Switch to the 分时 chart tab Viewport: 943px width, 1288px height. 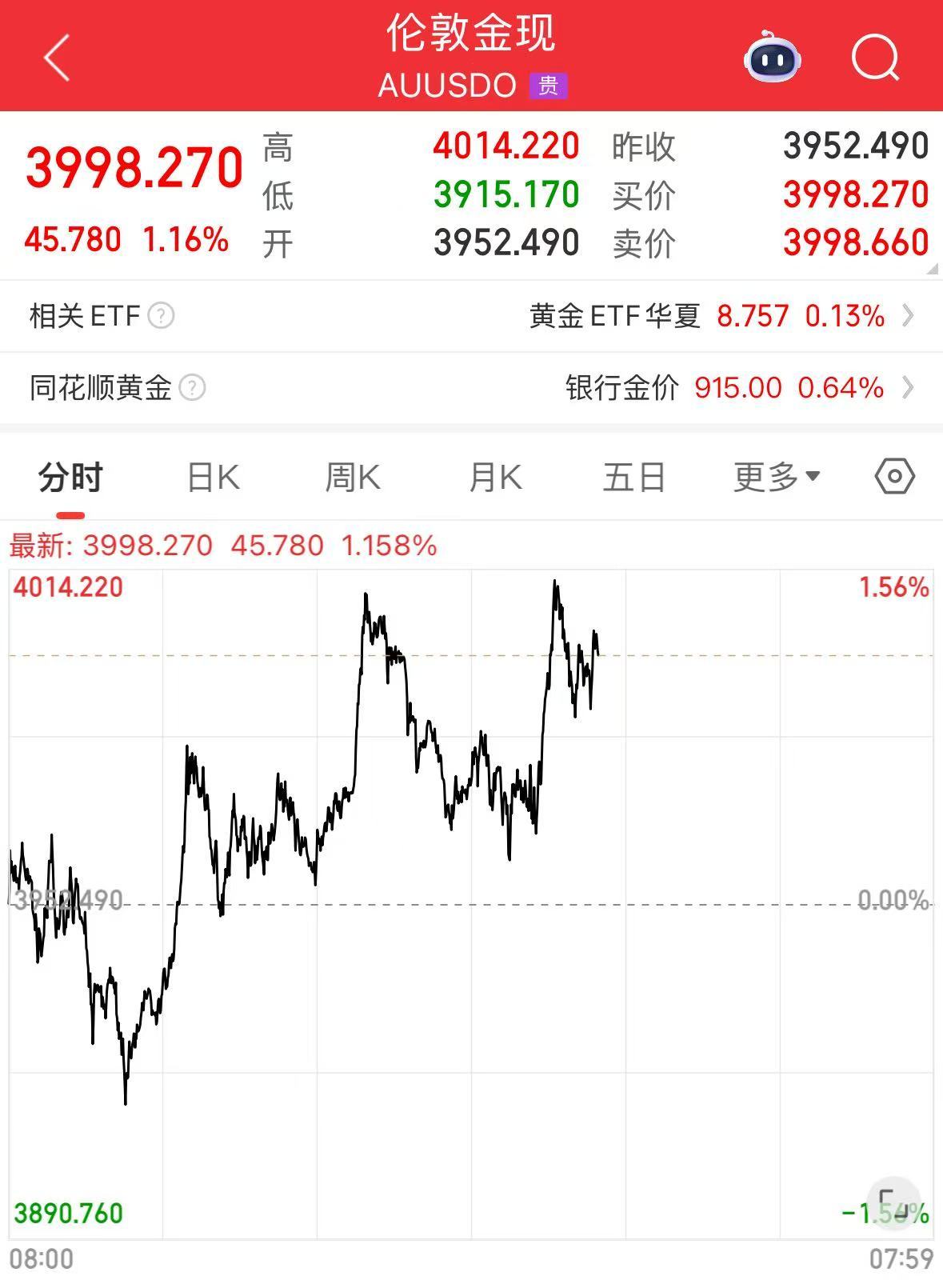(x=70, y=478)
